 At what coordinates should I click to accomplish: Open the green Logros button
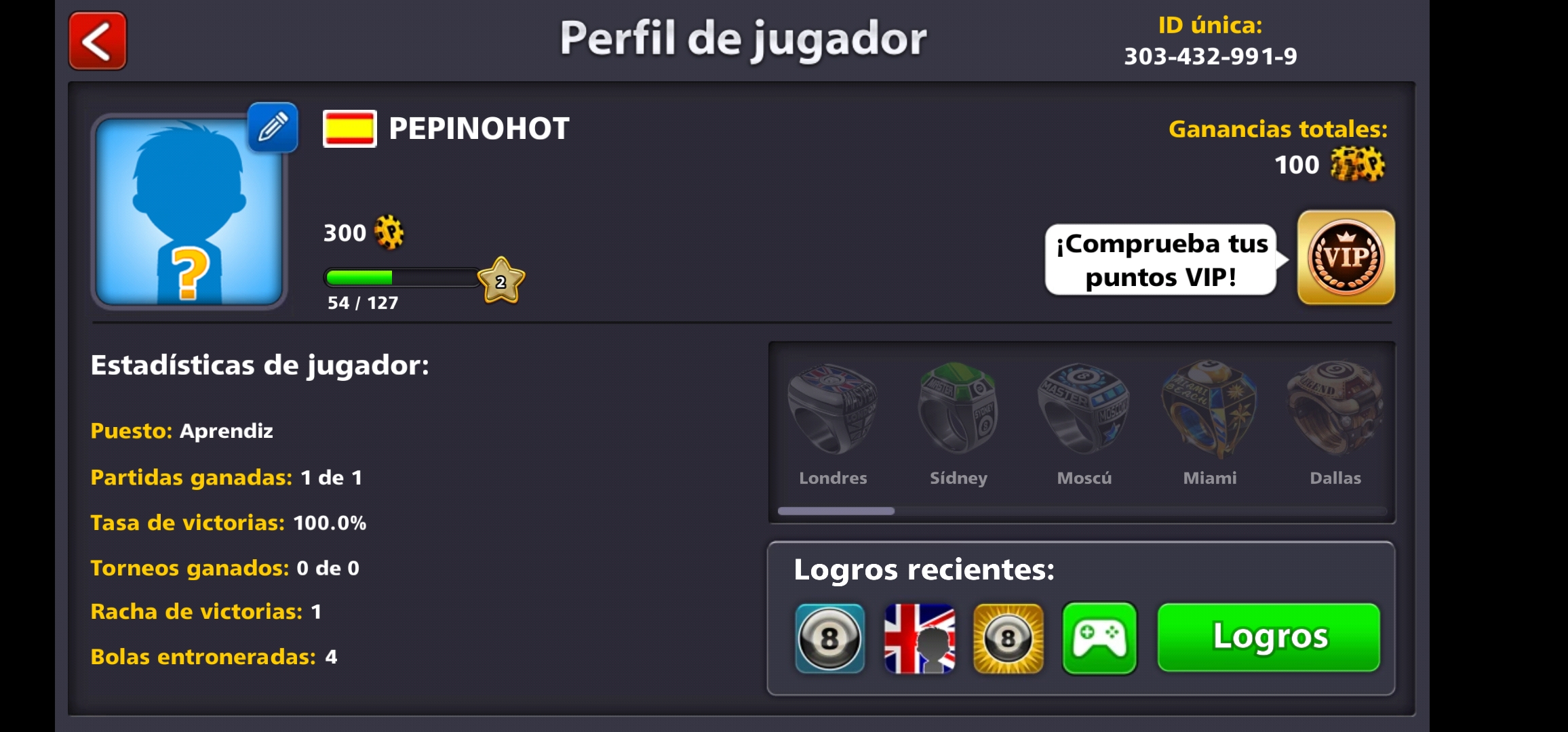[x=1268, y=637]
